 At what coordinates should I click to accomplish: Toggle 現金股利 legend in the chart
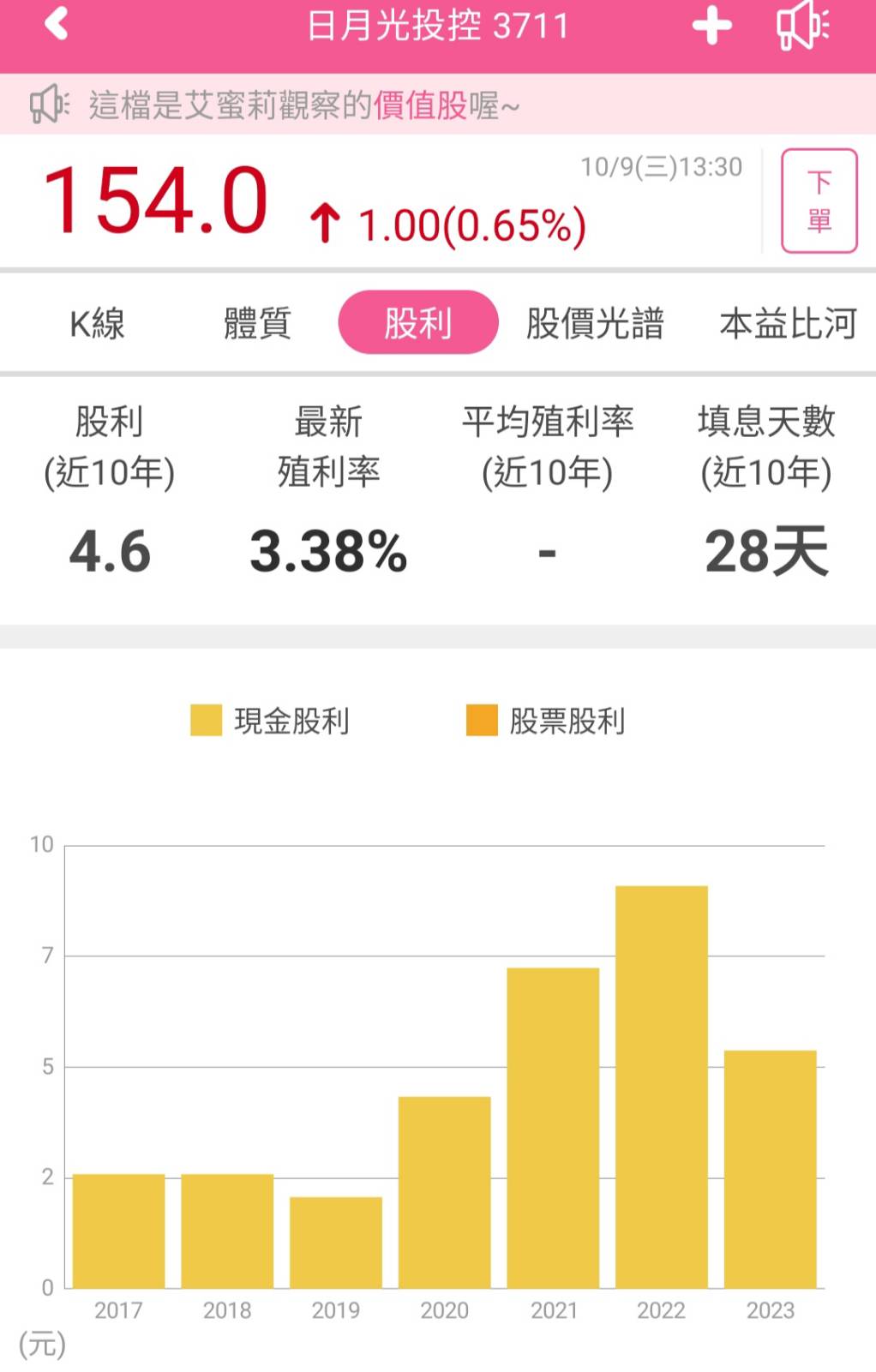271,721
